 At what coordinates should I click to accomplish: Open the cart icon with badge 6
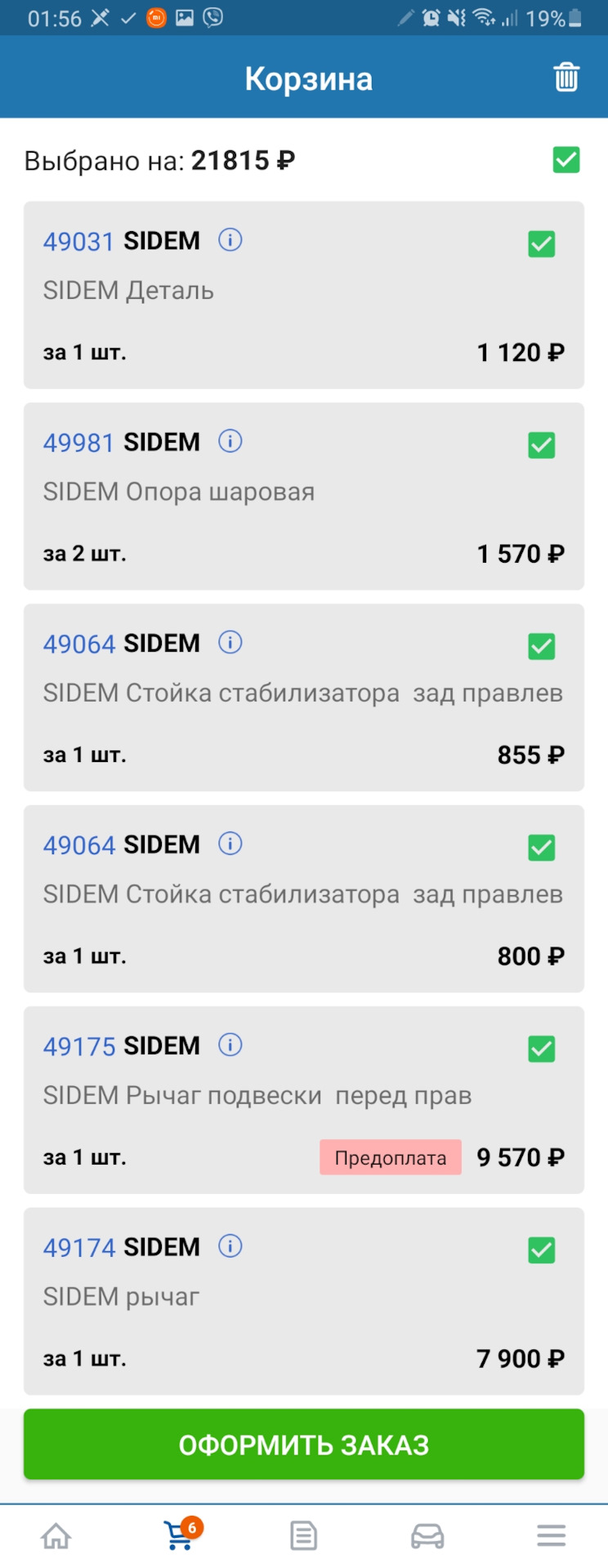click(x=177, y=1535)
